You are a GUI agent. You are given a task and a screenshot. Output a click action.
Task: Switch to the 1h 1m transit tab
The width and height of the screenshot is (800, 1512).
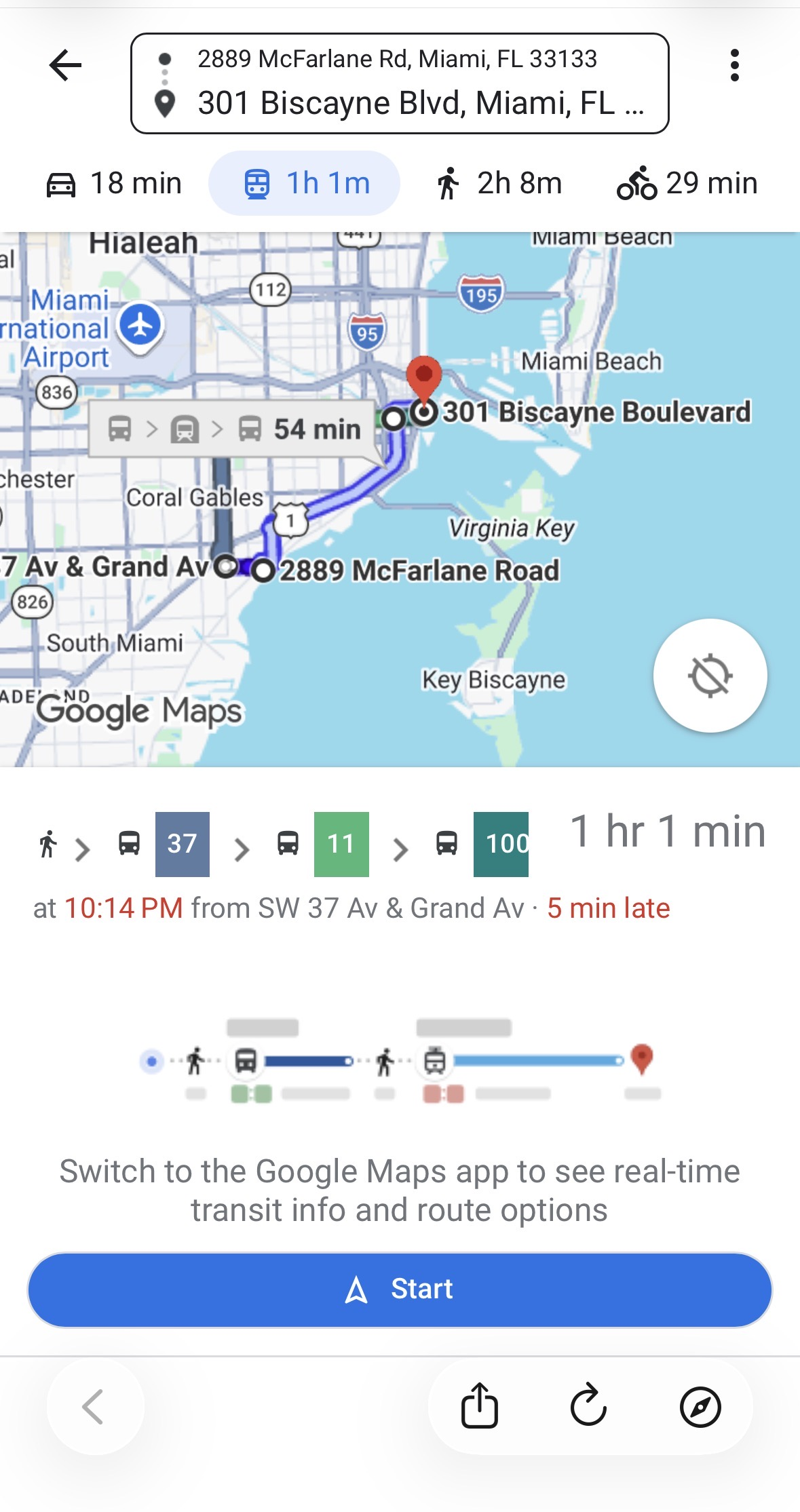[305, 182]
